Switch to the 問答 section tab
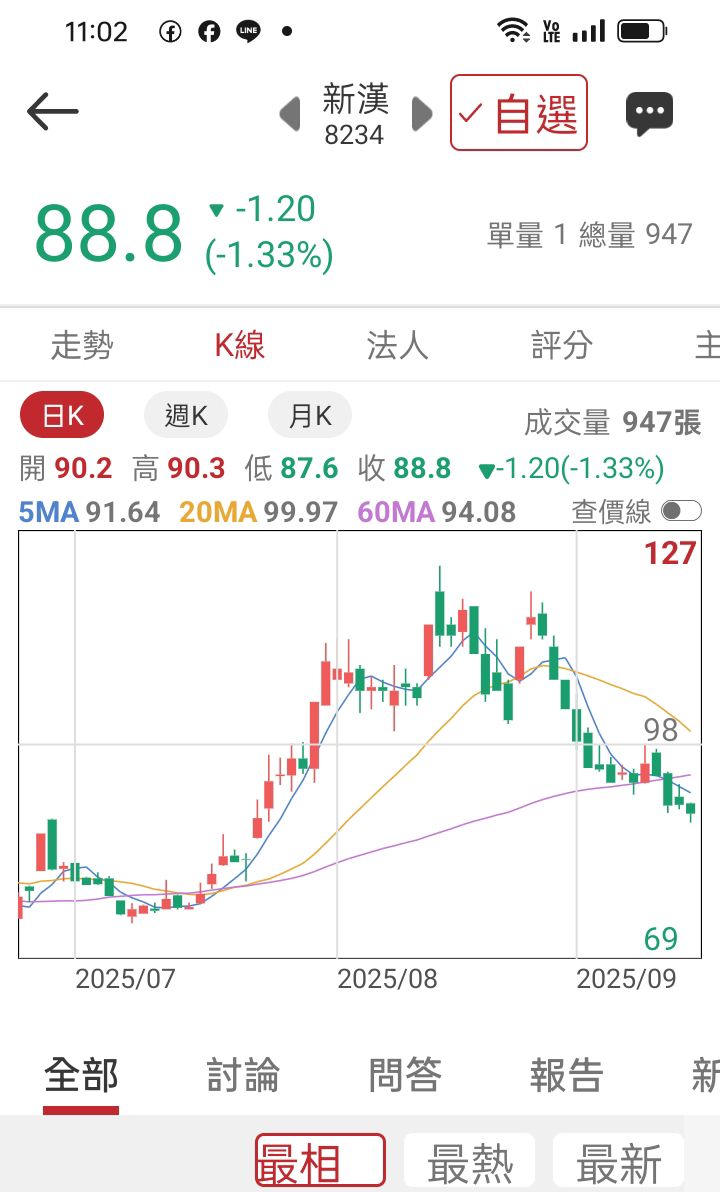720x1192 pixels. pyautogui.click(x=405, y=1076)
